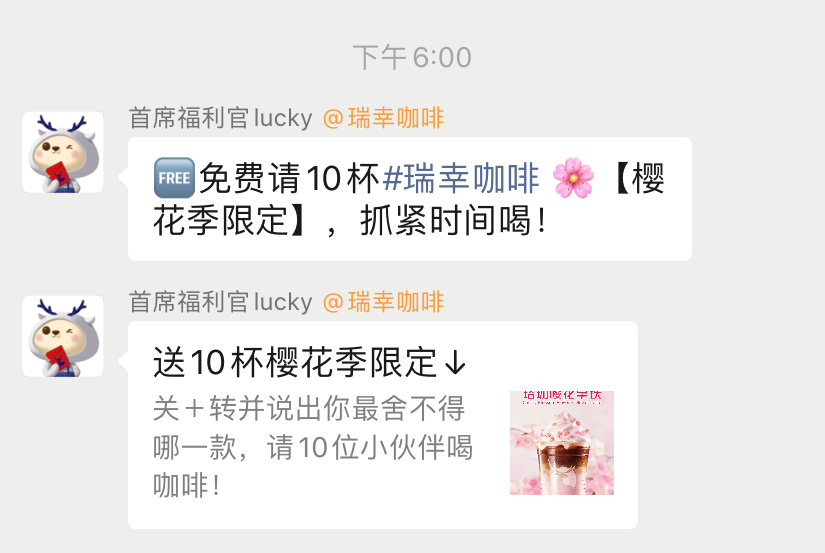Tap the sender avatar beside the link card
Image resolution: width=825 pixels, height=553 pixels.
coord(63,336)
